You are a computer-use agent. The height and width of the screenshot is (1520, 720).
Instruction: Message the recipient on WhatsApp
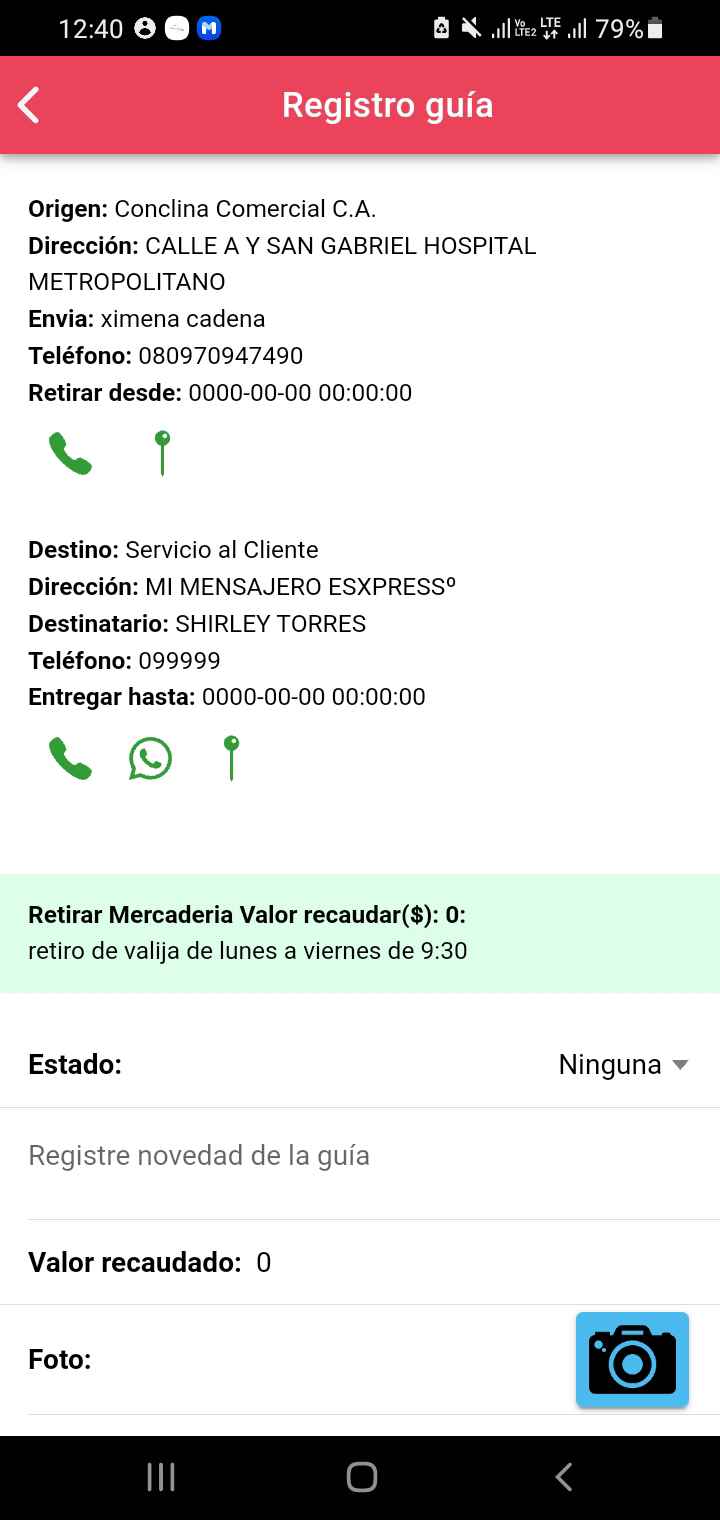(150, 758)
